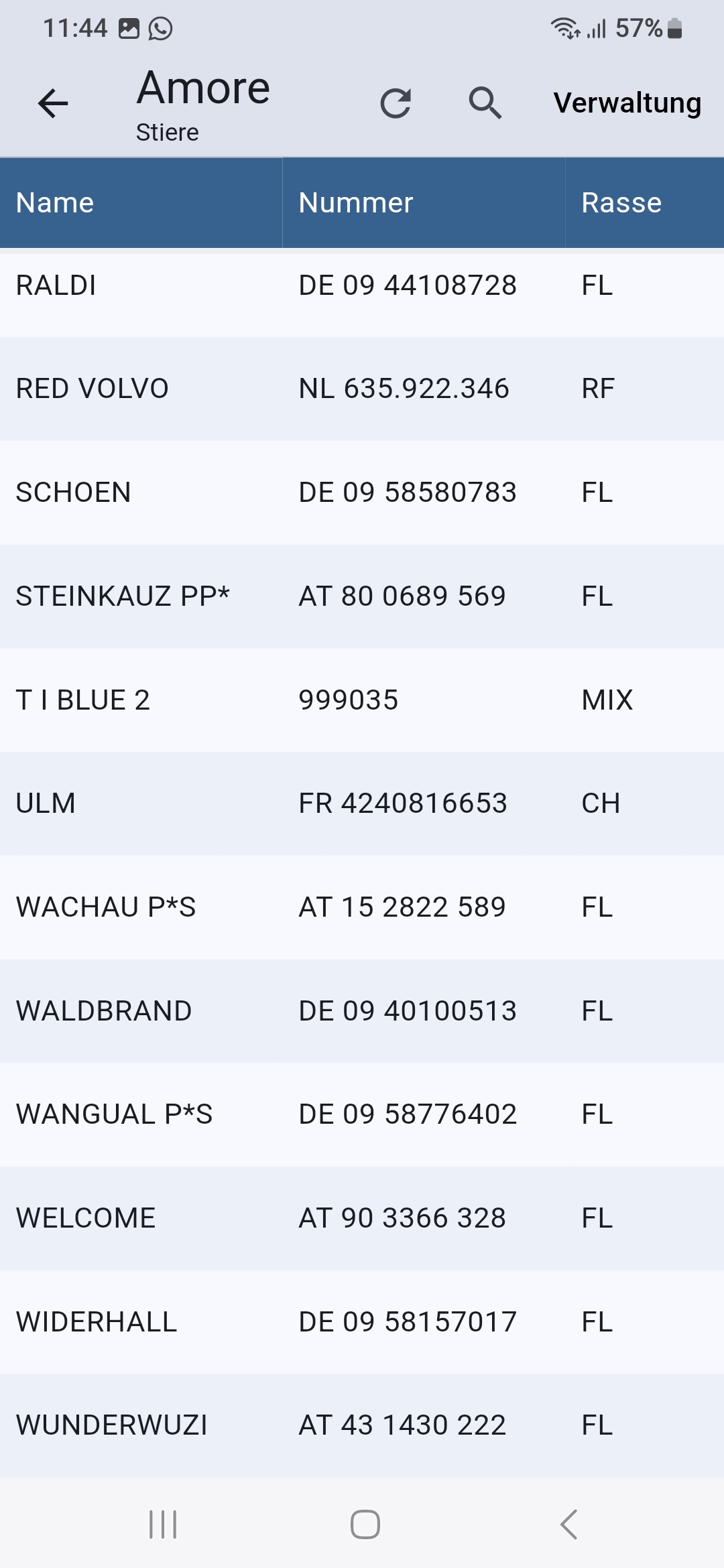Open the search magnifier icon
The height and width of the screenshot is (1568, 724).
pyautogui.click(x=485, y=103)
